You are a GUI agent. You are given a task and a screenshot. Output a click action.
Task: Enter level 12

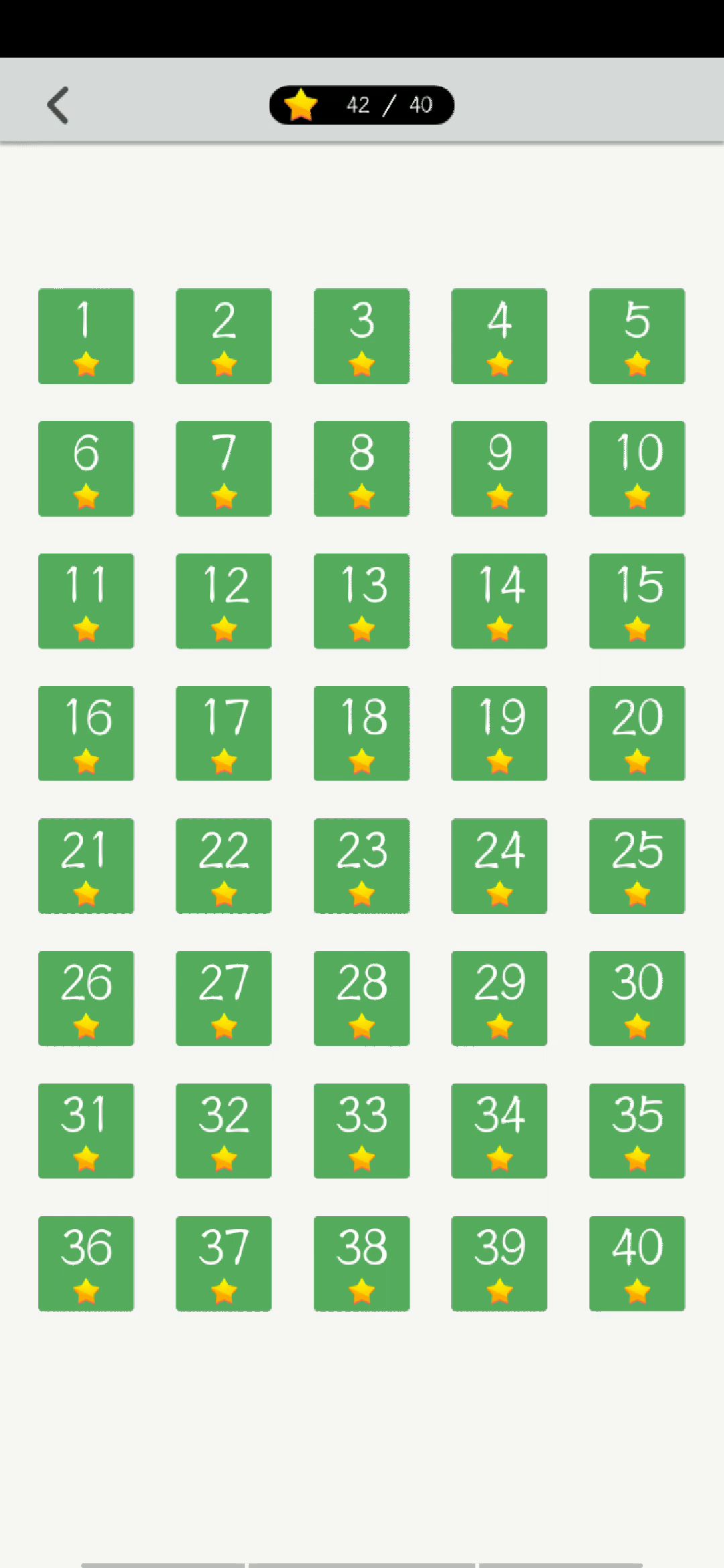(x=223, y=601)
